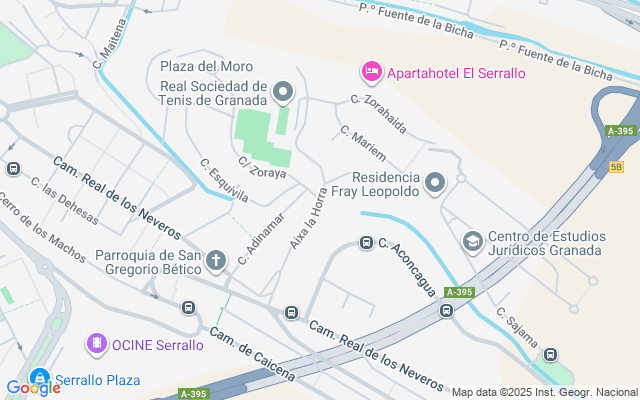
Task: Open the Centro de Estudios Jurídicos Granada pin
Action: pyautogui.click(x=472, y=241)
